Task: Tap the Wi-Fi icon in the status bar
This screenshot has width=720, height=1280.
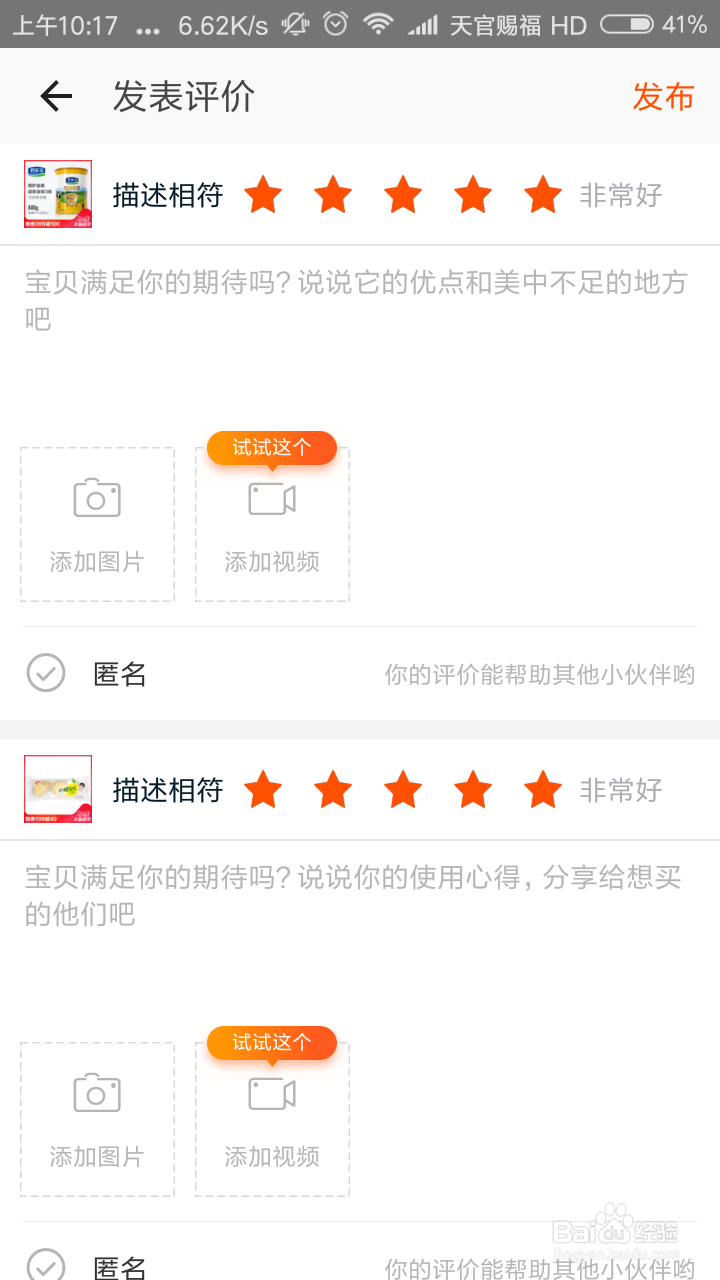Action: [x=379, y=24]
